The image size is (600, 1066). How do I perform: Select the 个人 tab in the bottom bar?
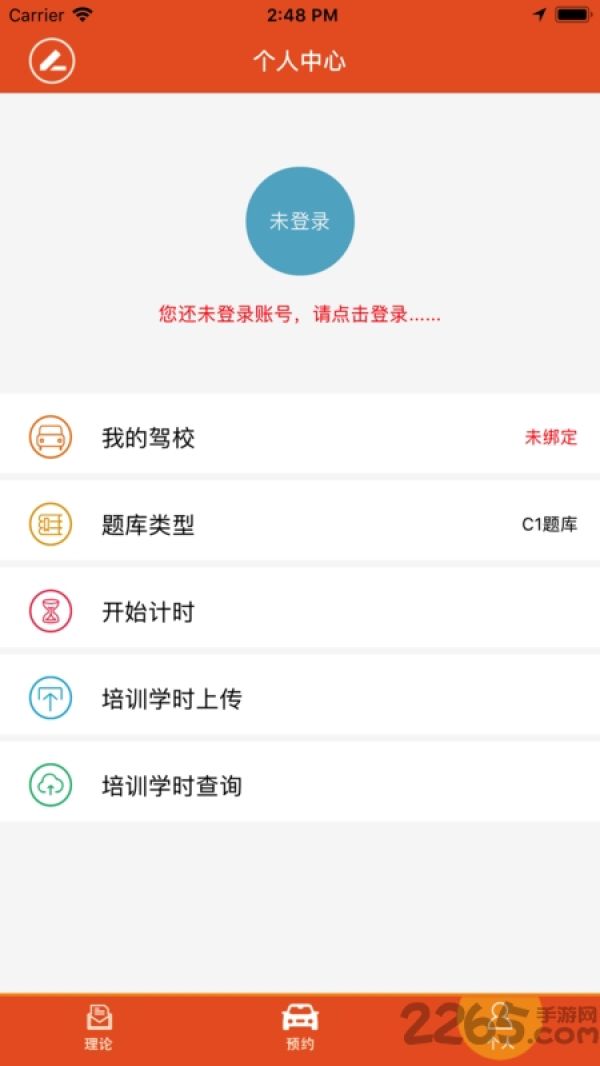click(x=500, y=1028)
